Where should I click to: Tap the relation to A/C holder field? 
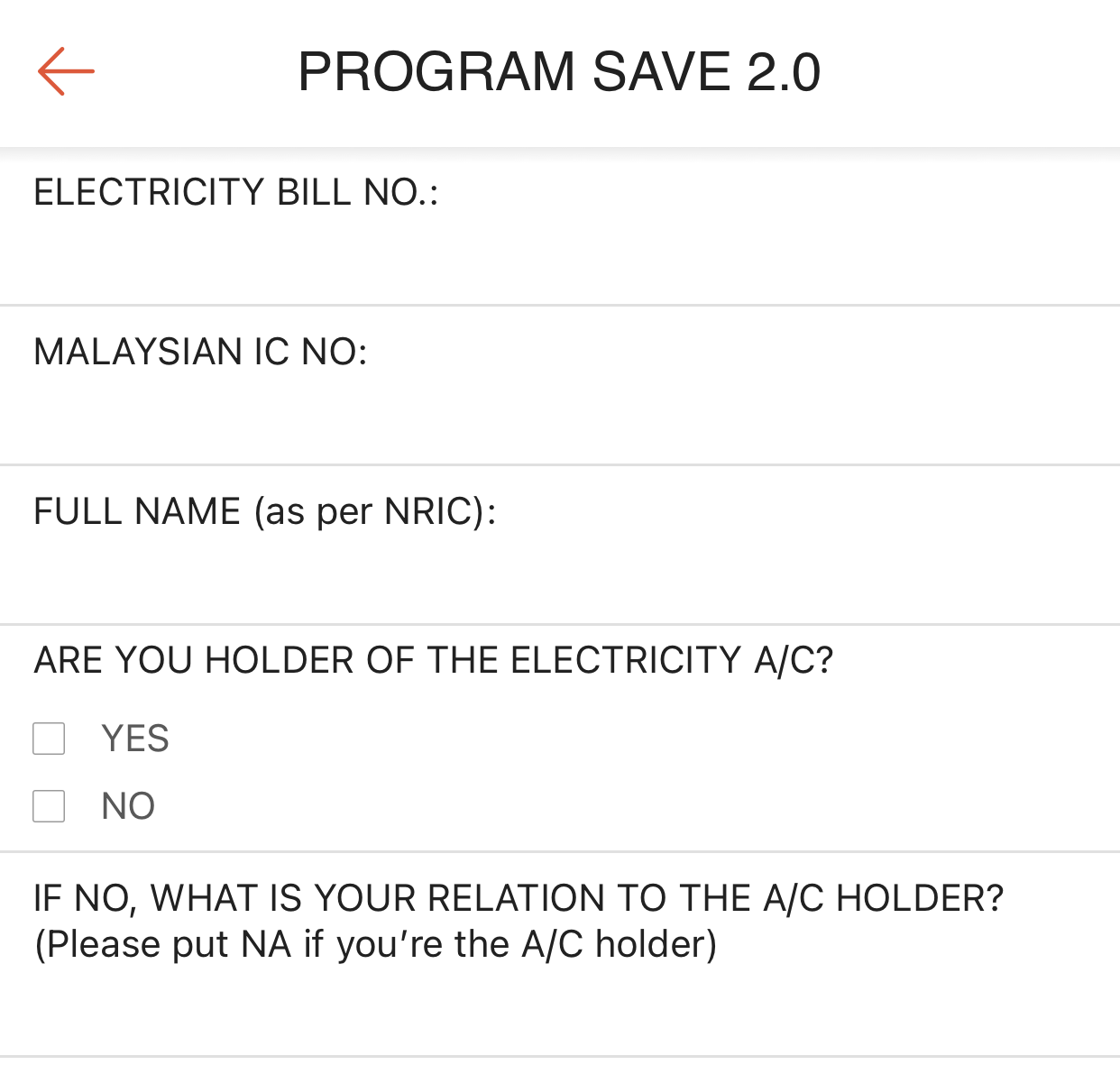(559, 1010)
